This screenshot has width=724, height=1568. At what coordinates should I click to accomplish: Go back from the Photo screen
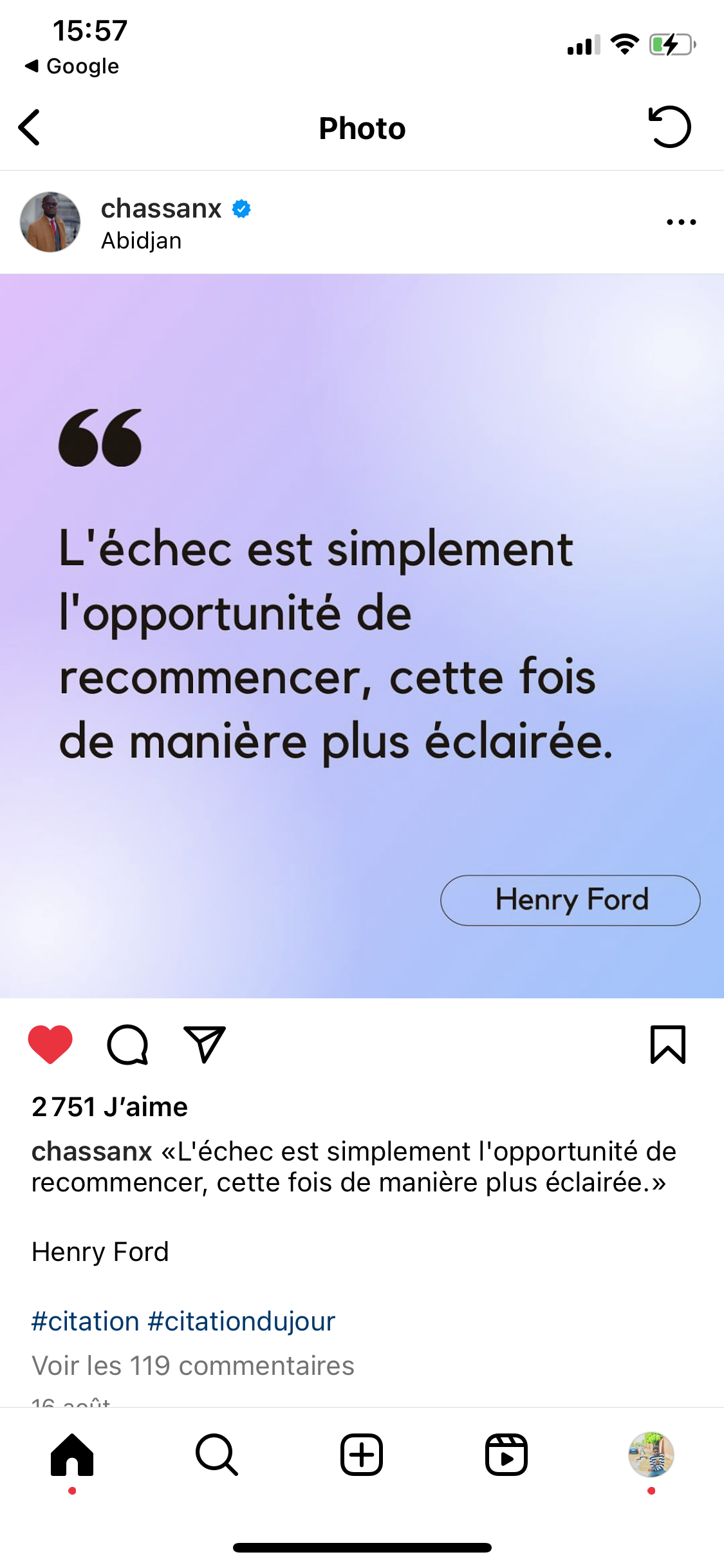point(30,127)
